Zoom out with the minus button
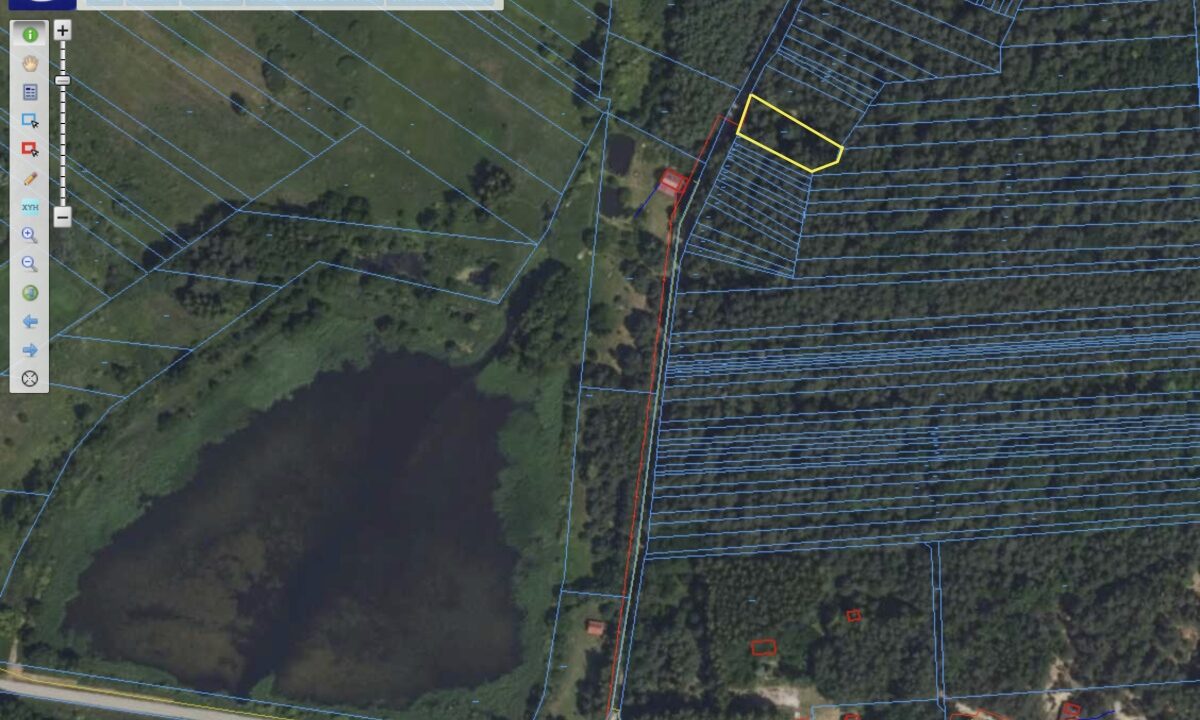The image size is (1200, 720). click(62, 216)
